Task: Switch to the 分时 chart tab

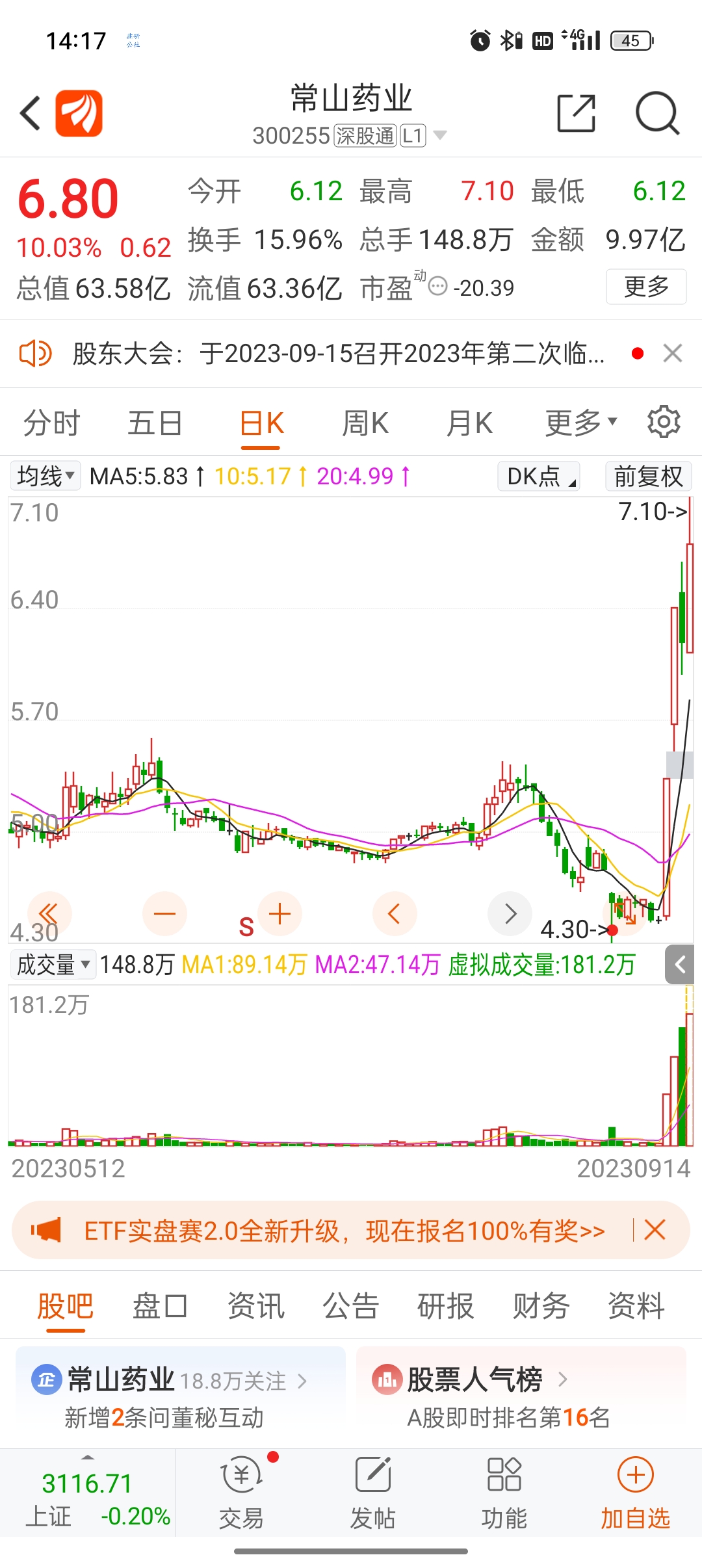Action: point(51,423)
